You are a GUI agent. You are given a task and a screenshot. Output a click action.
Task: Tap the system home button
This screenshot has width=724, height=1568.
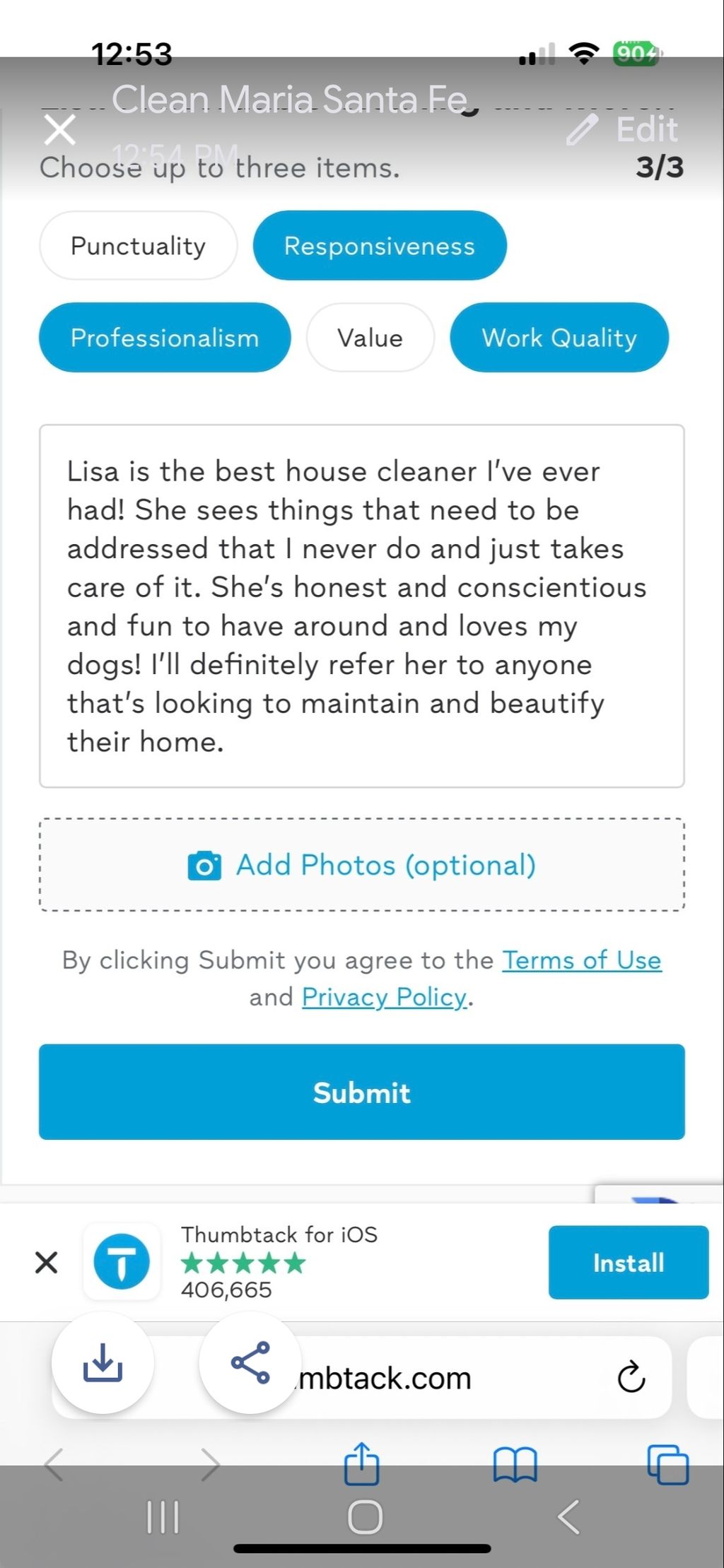coord(365,1516)
